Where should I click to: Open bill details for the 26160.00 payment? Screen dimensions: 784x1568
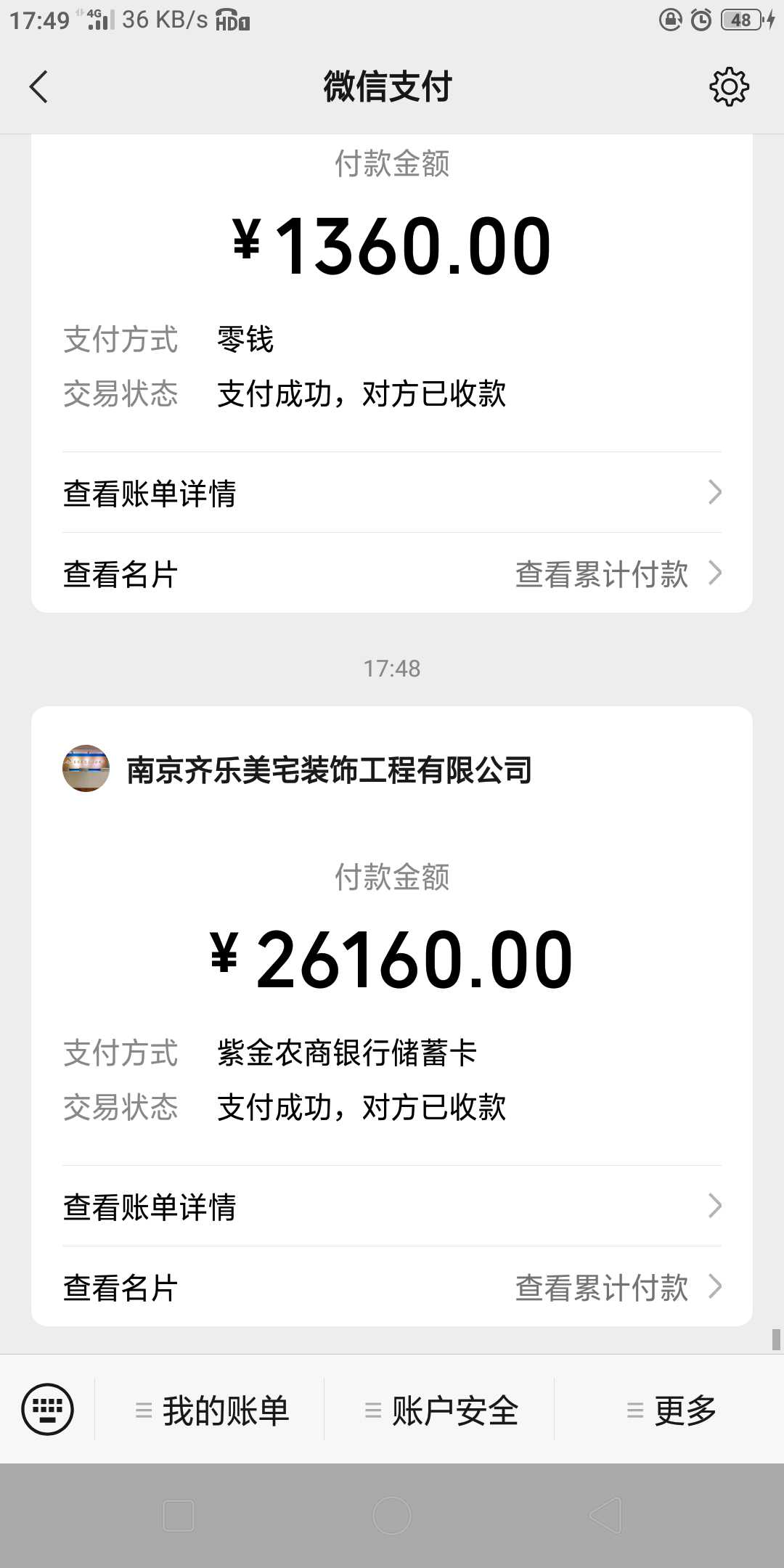392,1206
